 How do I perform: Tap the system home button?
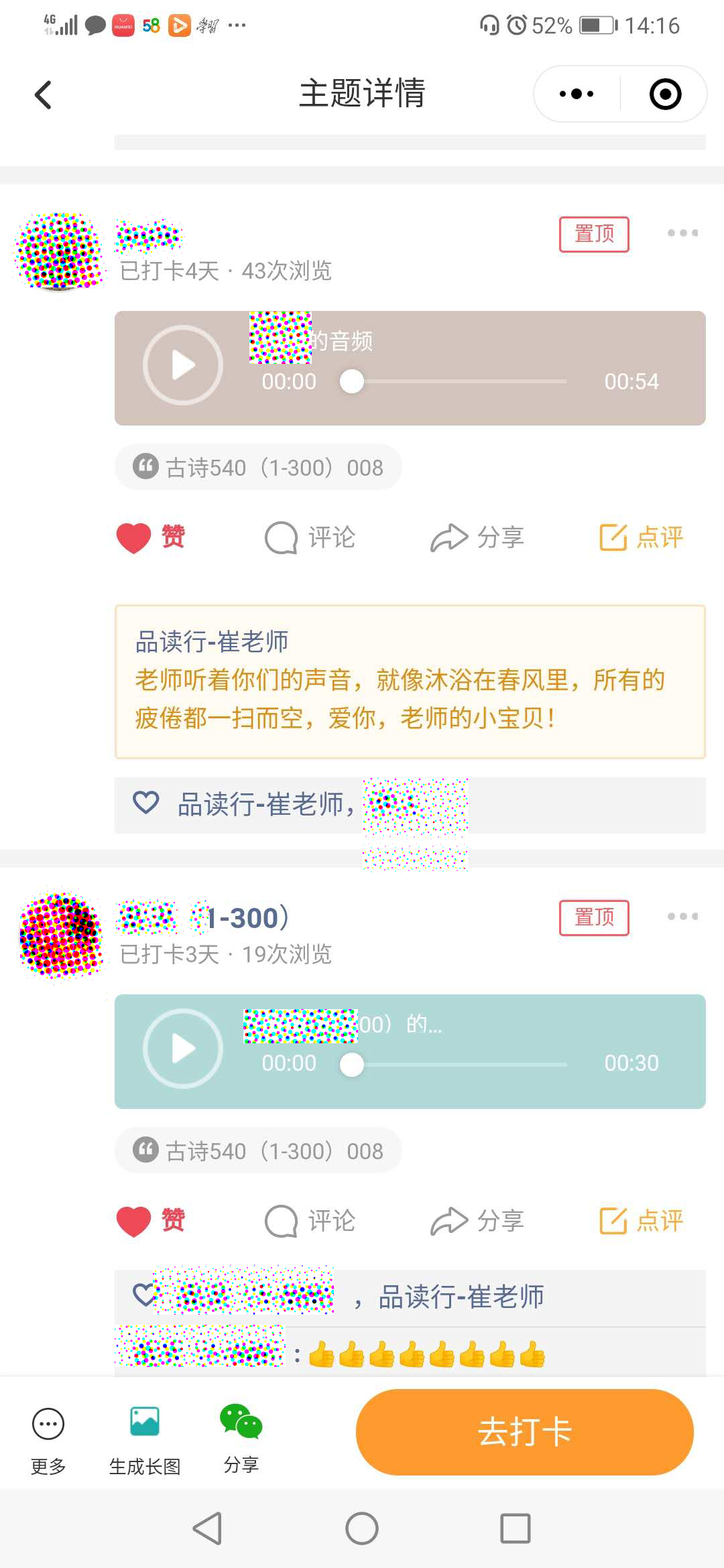coord(362,1528)
